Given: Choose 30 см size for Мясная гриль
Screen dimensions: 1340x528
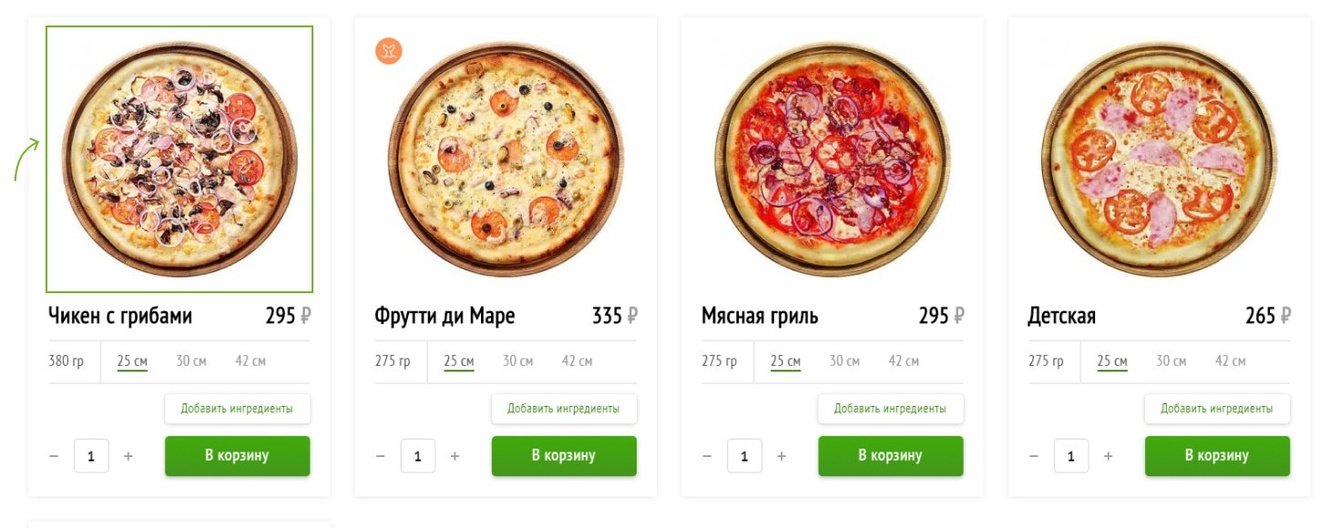Looking at the screenshot, I should (x=844, y=361).
